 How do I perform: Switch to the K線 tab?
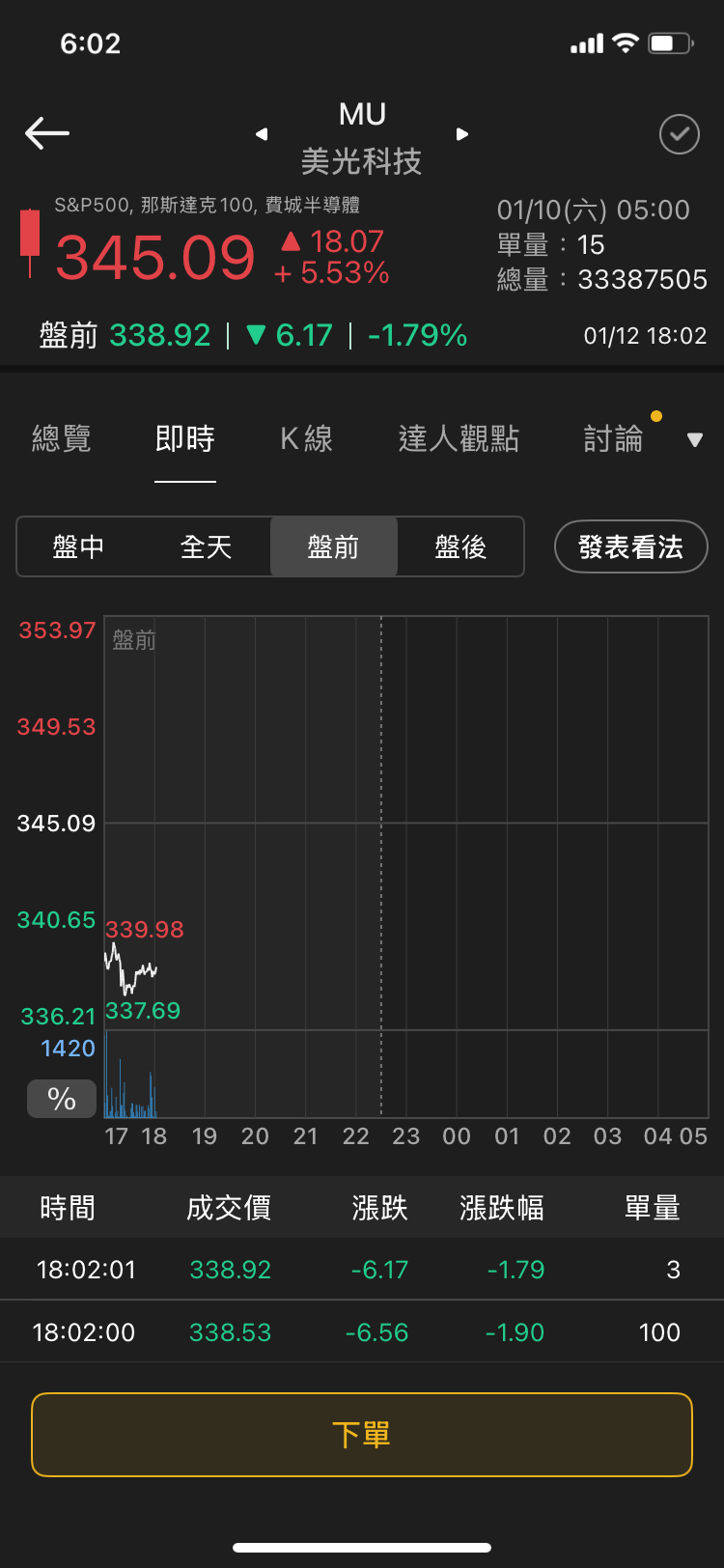click(x=306, y=439)
